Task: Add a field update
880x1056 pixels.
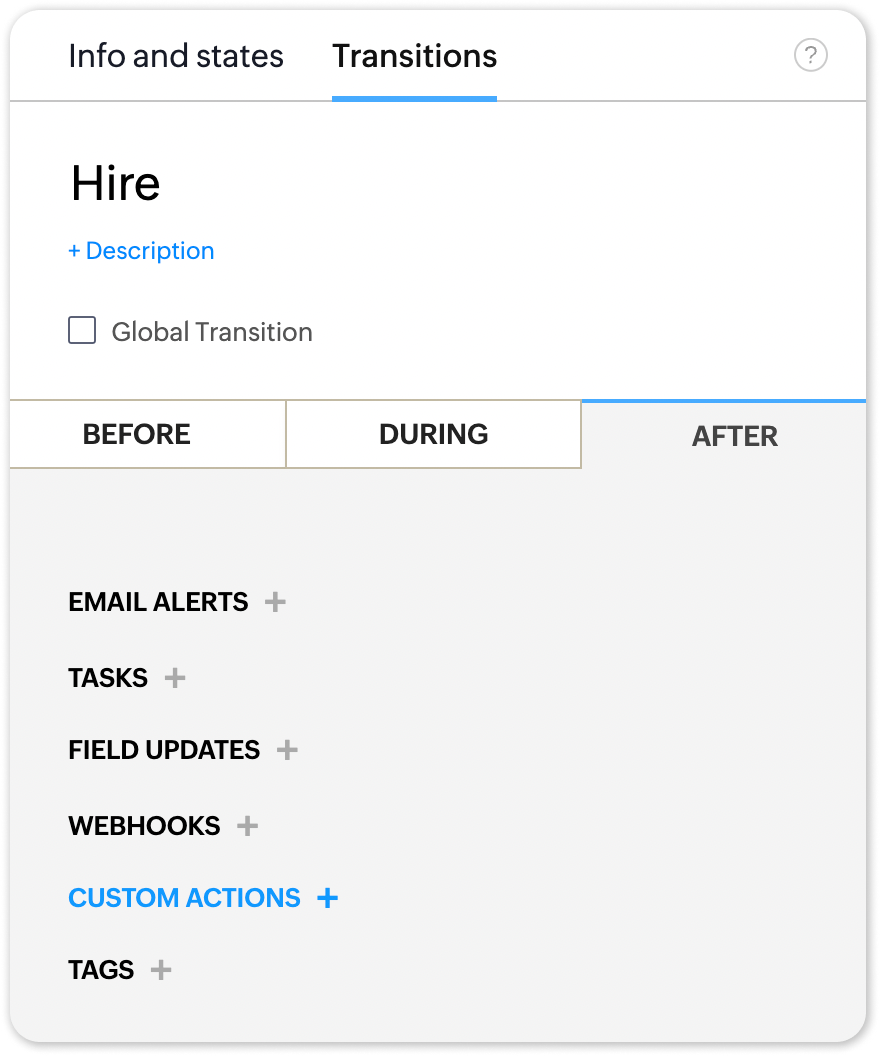Action: (287, 750)
